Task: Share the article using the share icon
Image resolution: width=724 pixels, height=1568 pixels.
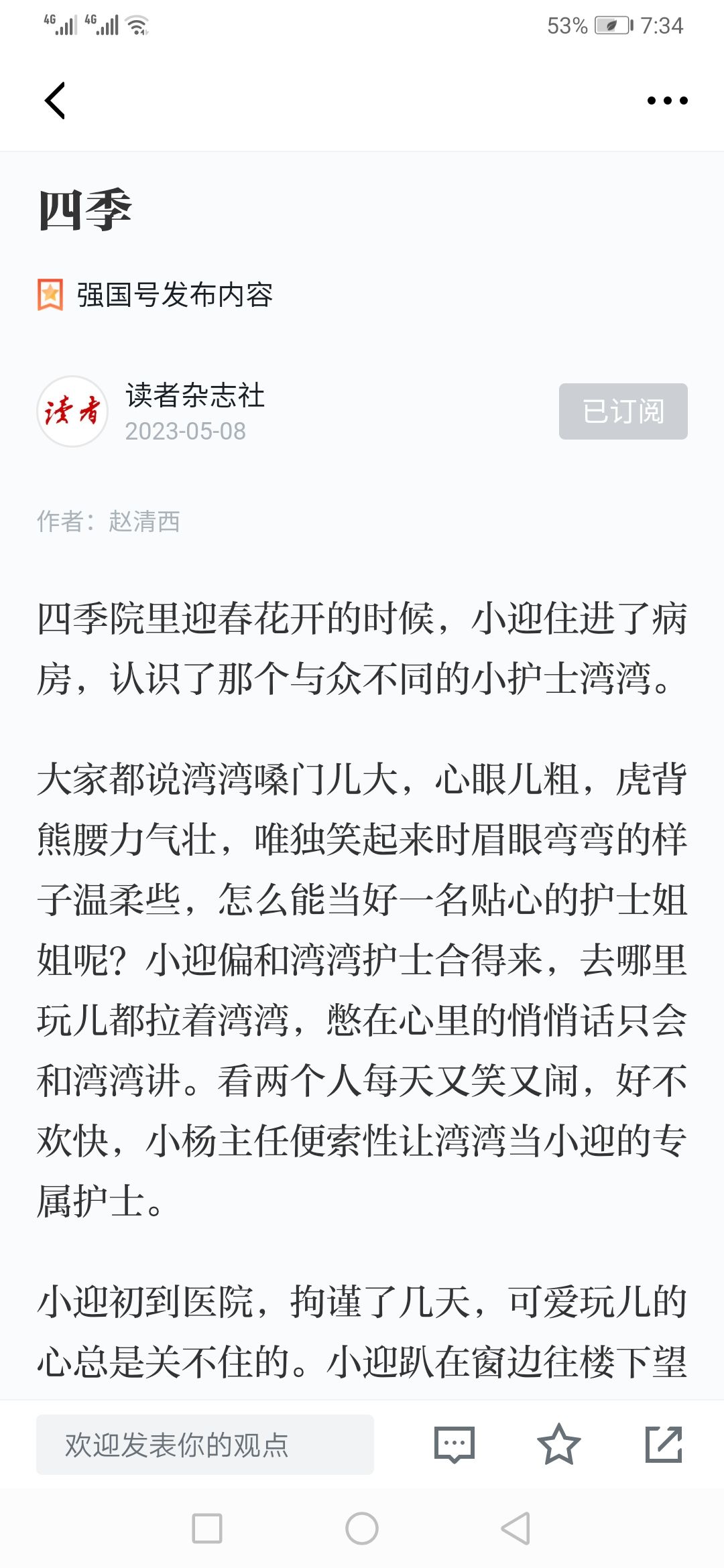Action: pos(664,1445)
